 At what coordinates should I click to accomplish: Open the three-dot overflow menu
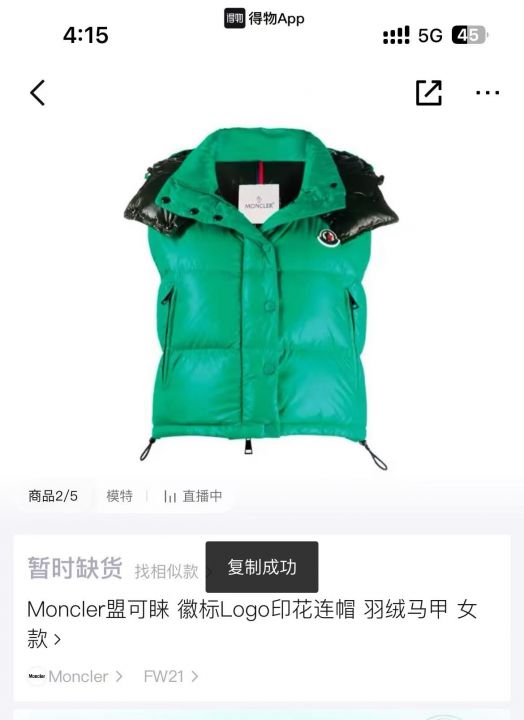tap(487, 93)
